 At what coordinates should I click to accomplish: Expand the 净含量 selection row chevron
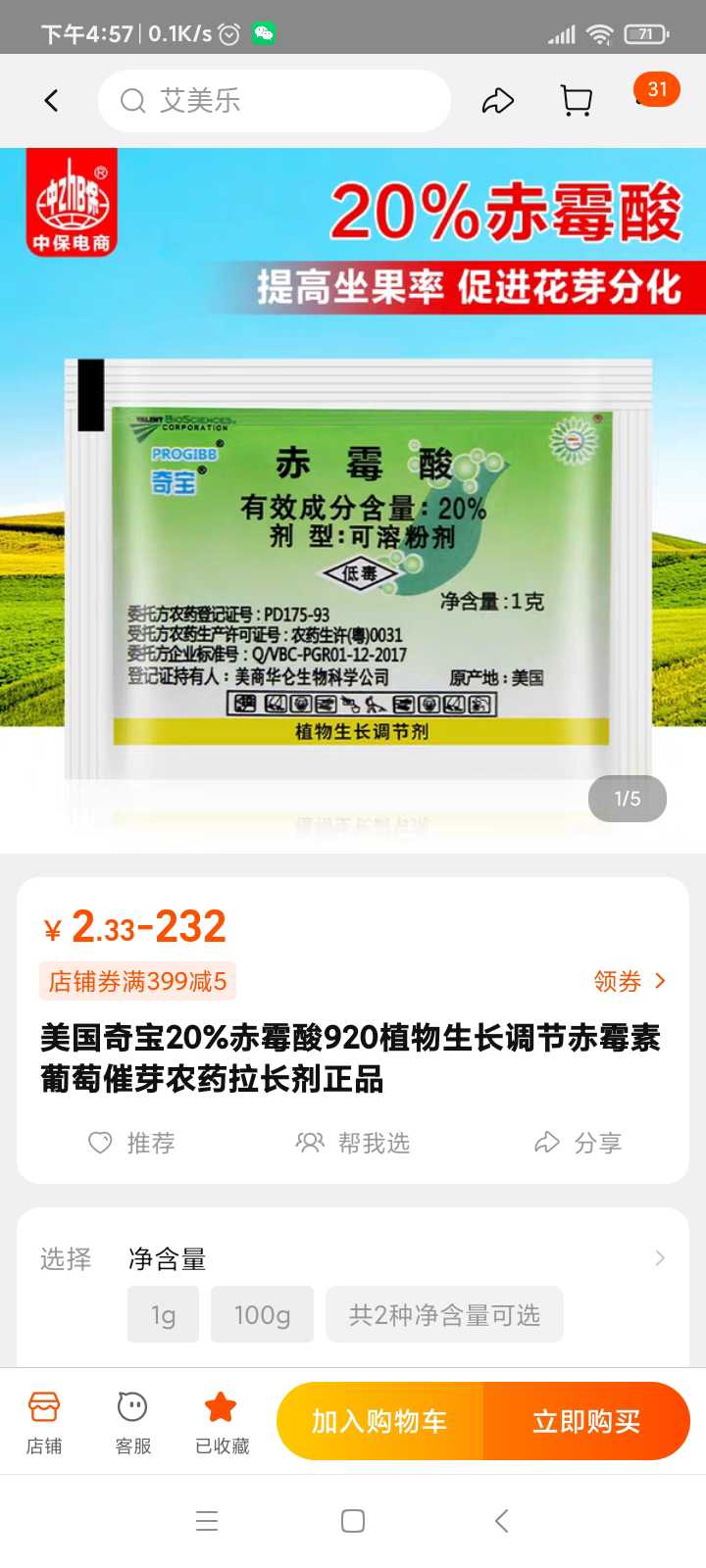(660, 1257)
